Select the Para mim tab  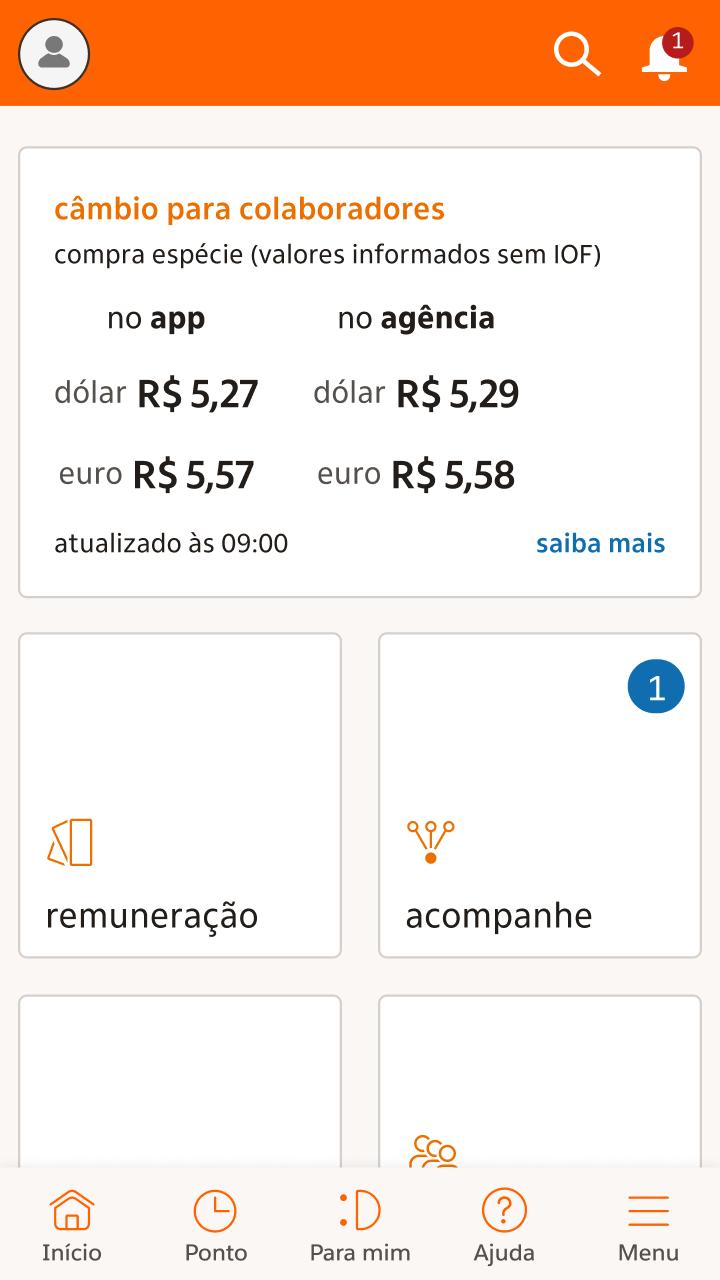[x=360, y=1225]
